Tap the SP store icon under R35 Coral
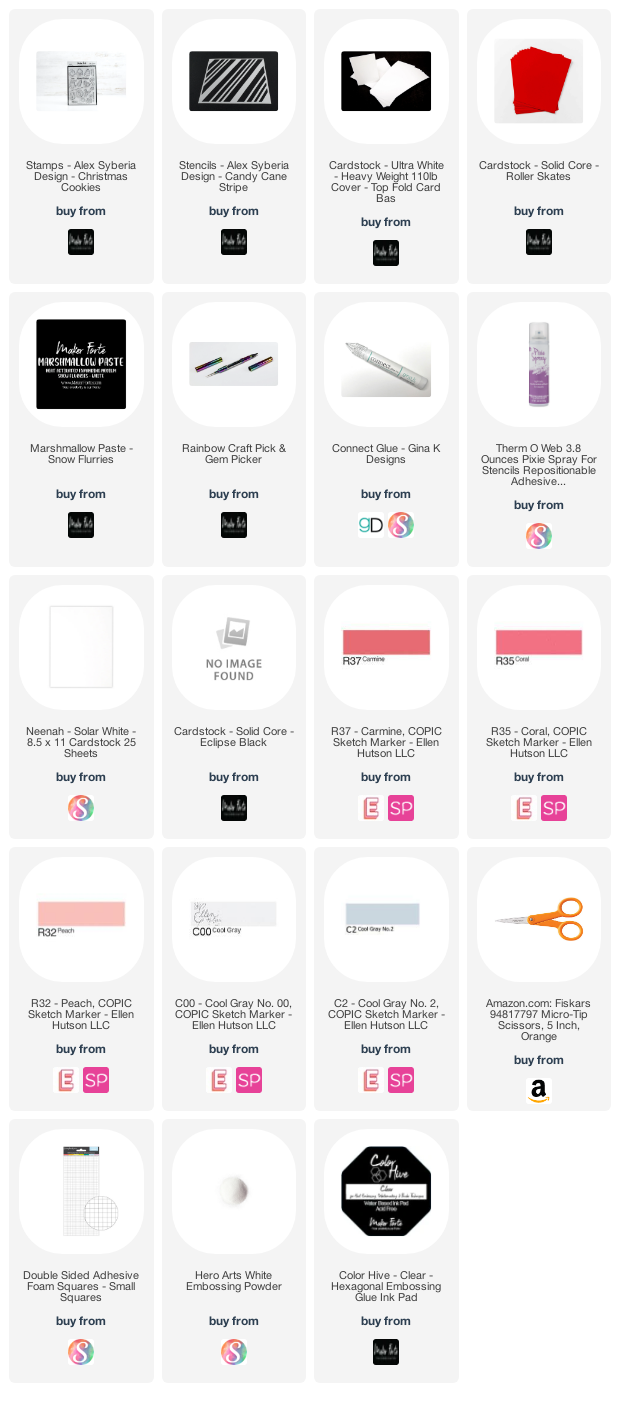 click(553, 808)
